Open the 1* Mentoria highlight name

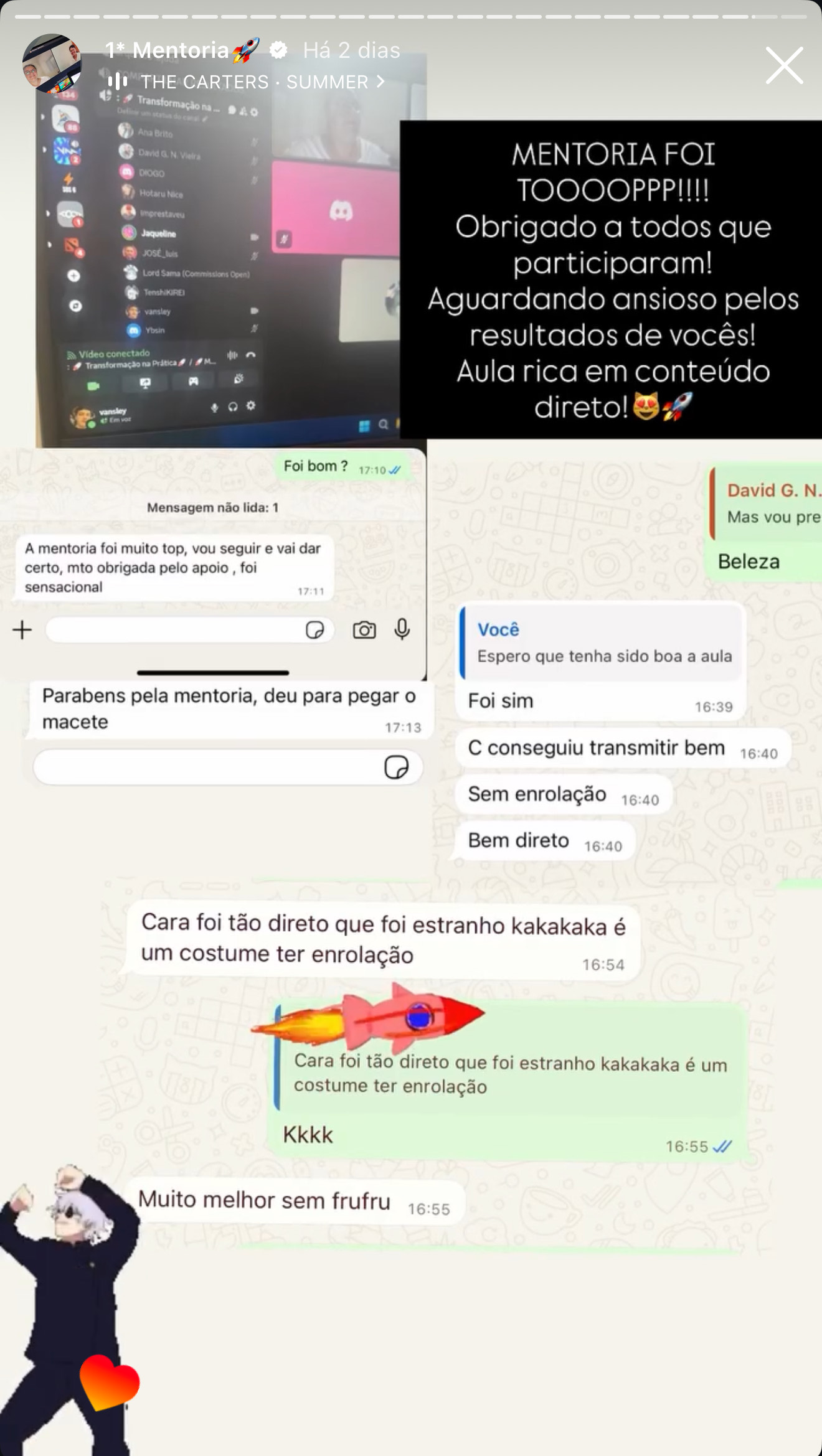(181, 50)
